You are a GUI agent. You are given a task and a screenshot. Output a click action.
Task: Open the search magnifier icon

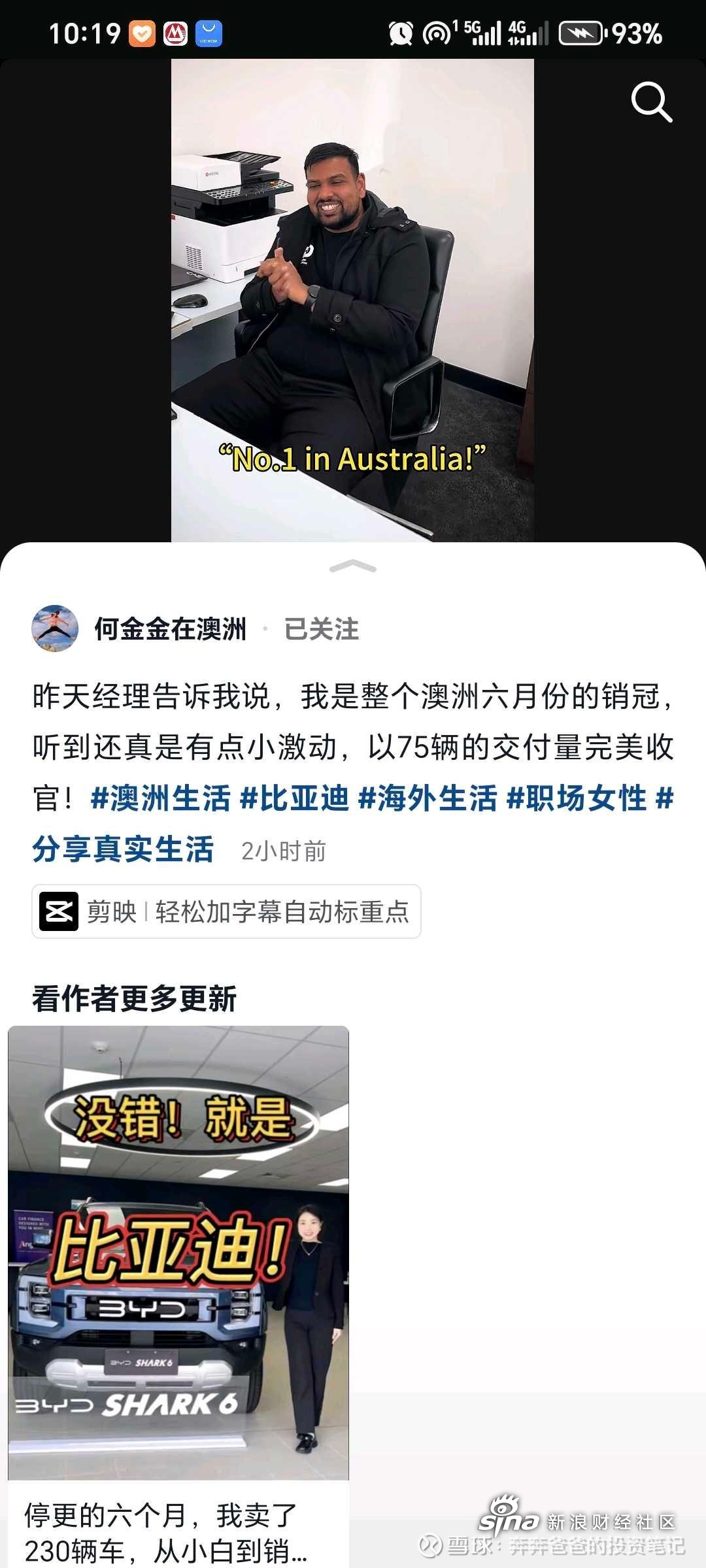(651, 102)
